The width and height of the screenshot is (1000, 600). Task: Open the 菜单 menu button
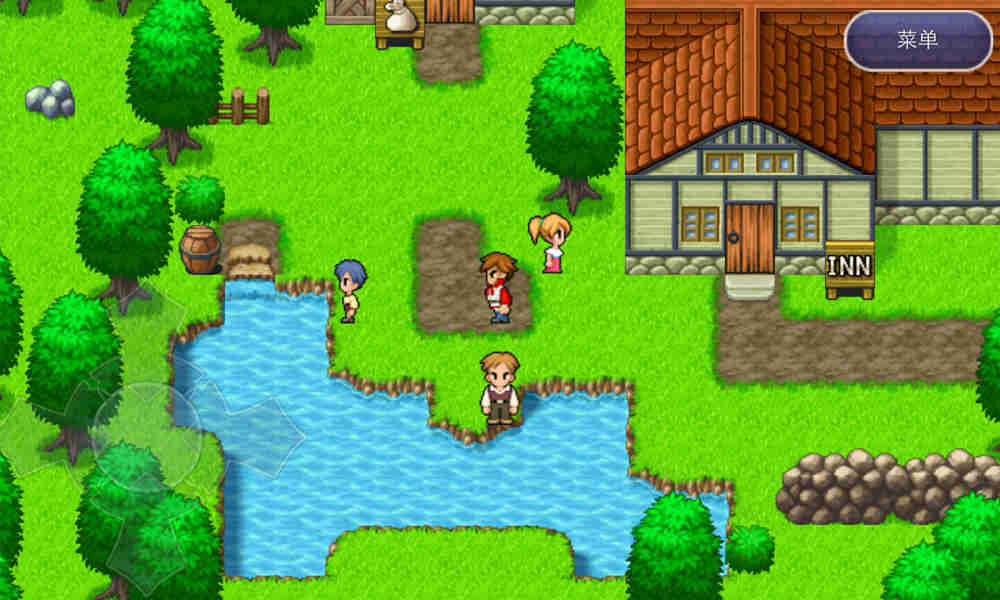tap(918, 40)
